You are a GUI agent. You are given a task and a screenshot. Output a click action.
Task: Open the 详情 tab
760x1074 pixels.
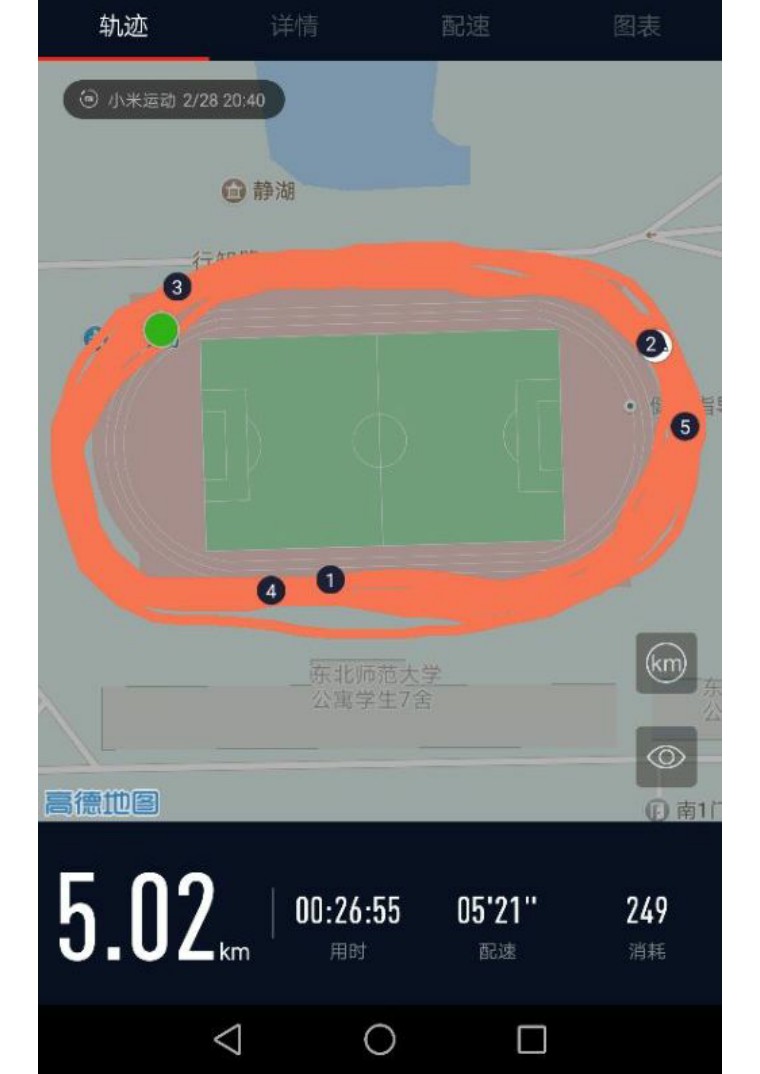coord(294,27)
